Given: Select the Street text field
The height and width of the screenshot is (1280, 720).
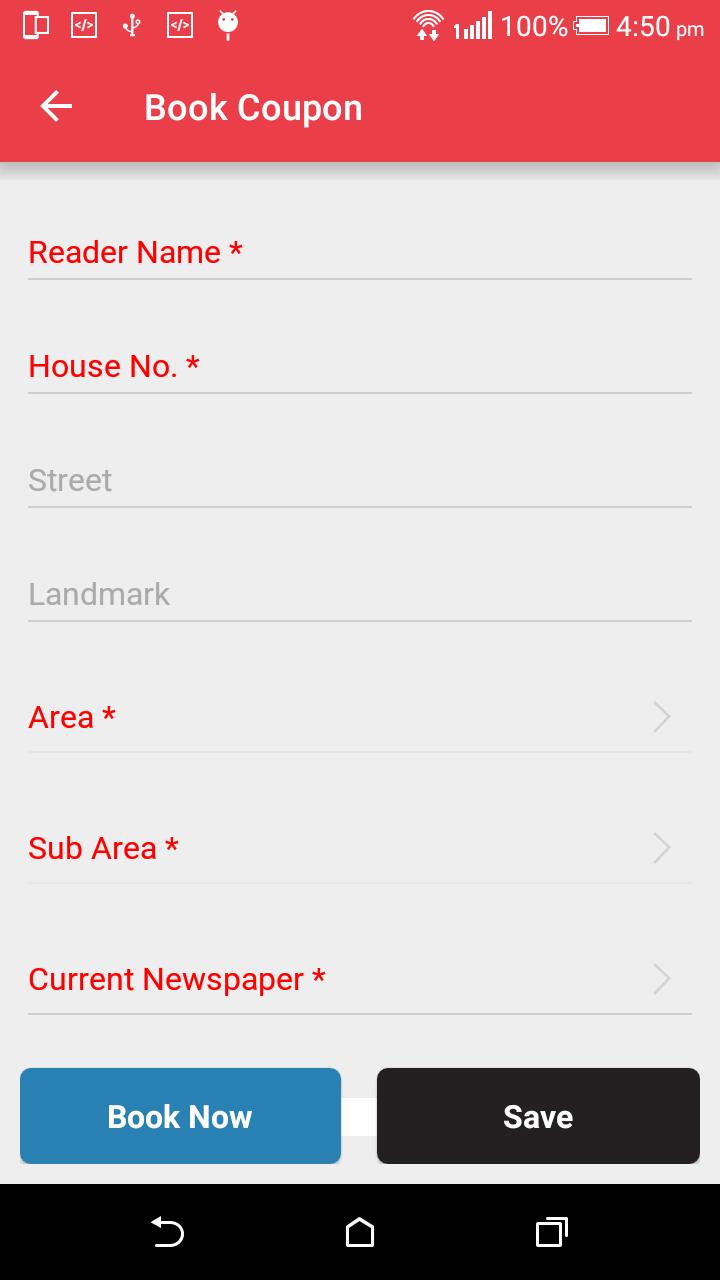Looking at the screenshot, I should 360,481.
